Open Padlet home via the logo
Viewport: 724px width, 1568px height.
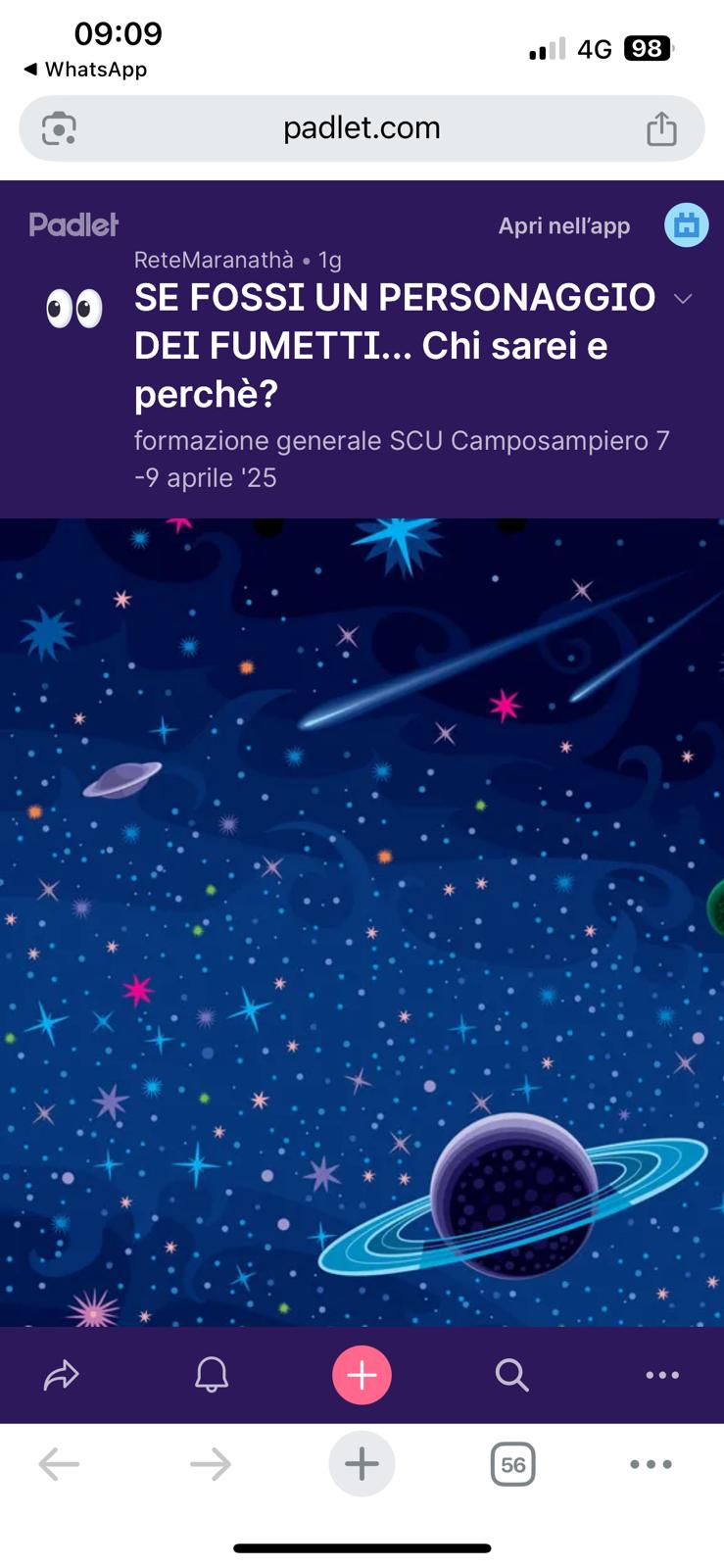tap(73, 225)
